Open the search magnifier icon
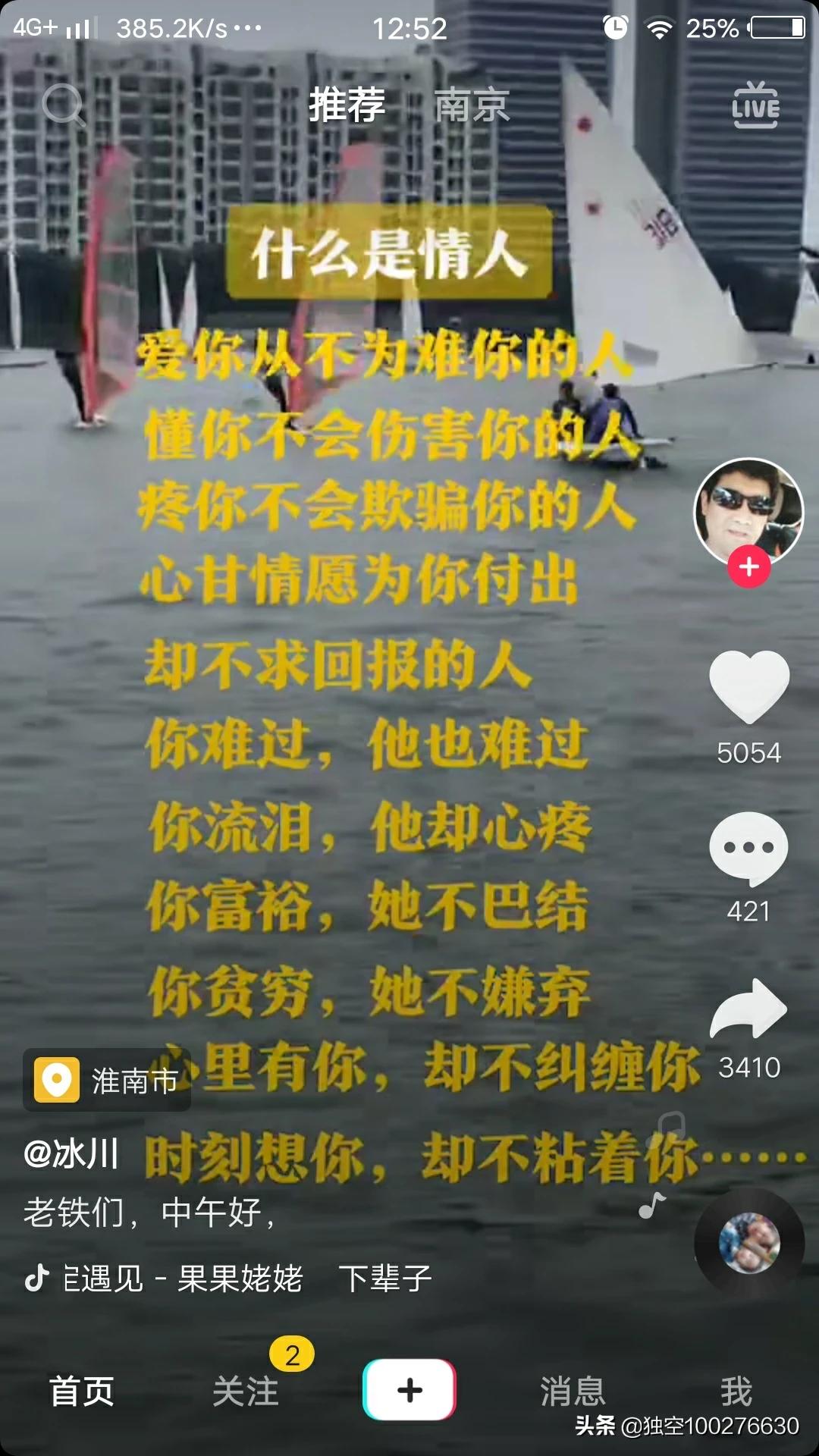 (64, 105)
